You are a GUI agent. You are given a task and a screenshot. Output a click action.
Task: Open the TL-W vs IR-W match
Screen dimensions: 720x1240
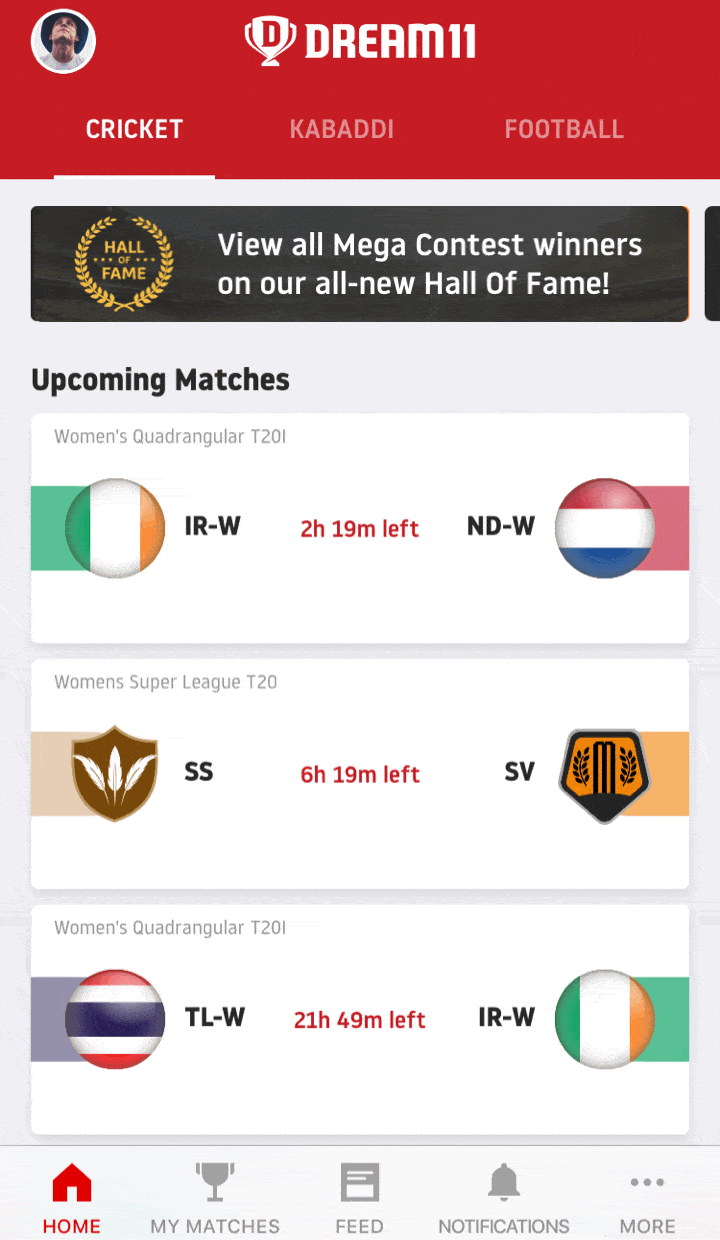(x=359, y=1019)
